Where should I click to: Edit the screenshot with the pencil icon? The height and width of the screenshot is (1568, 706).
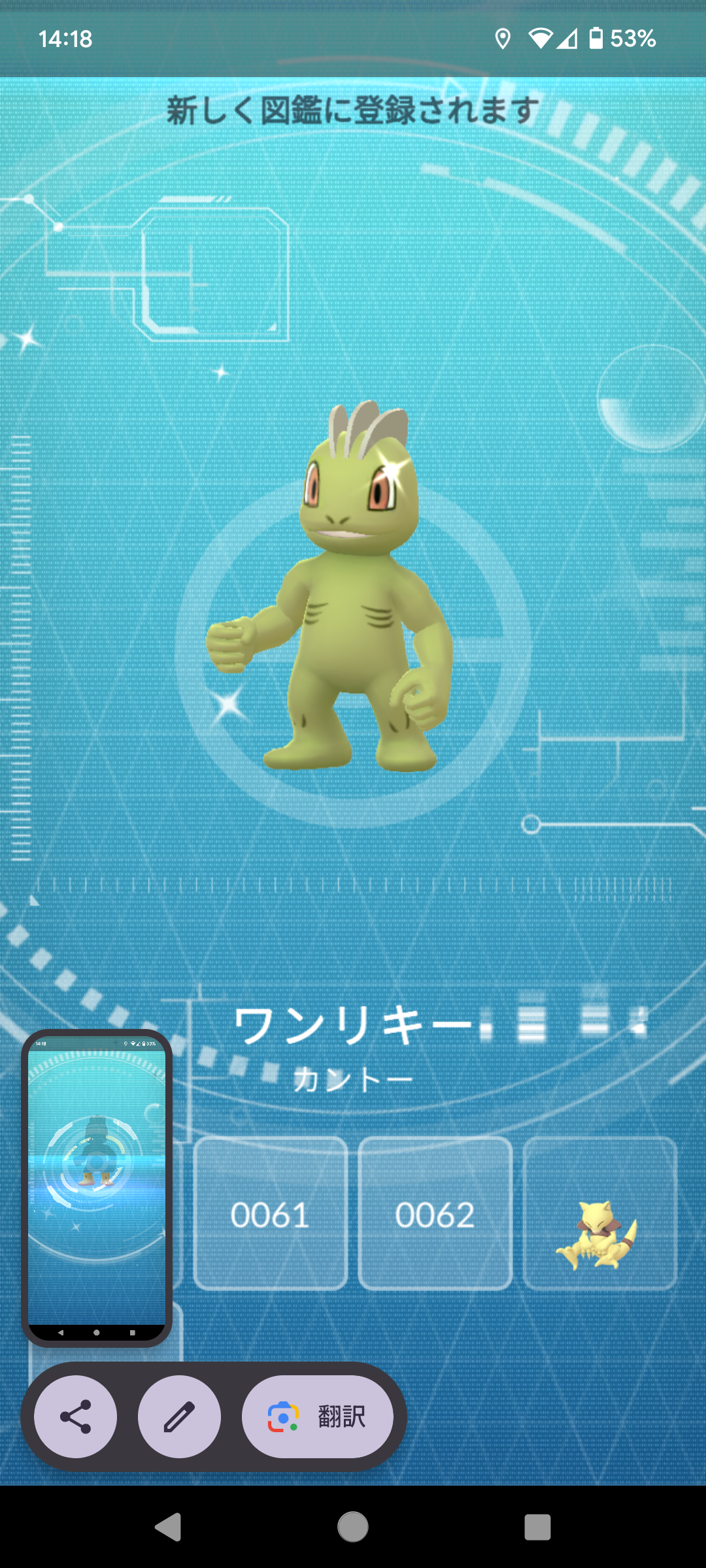click(179, 1416)
